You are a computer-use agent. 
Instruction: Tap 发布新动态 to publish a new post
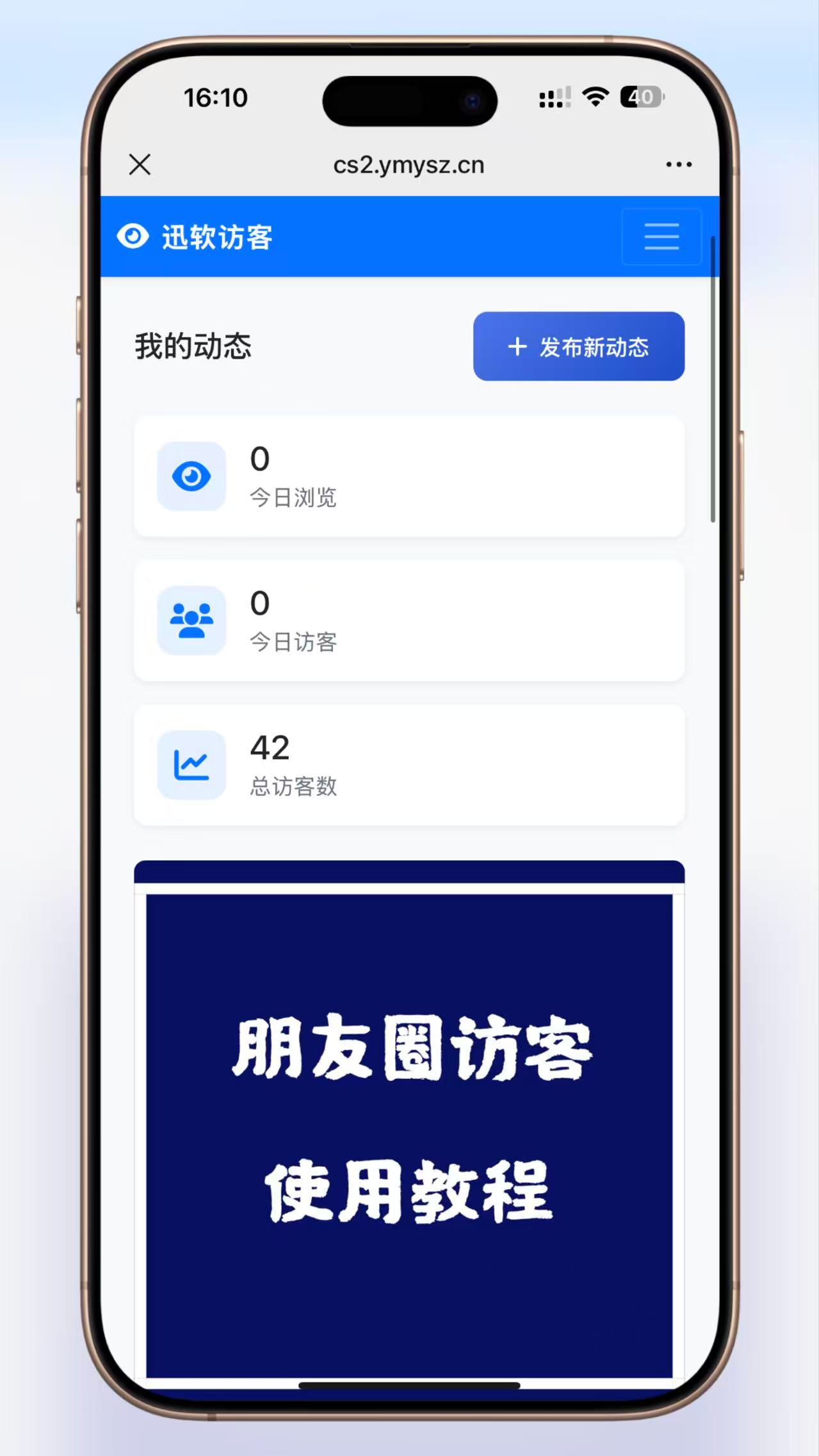[579, 346]
